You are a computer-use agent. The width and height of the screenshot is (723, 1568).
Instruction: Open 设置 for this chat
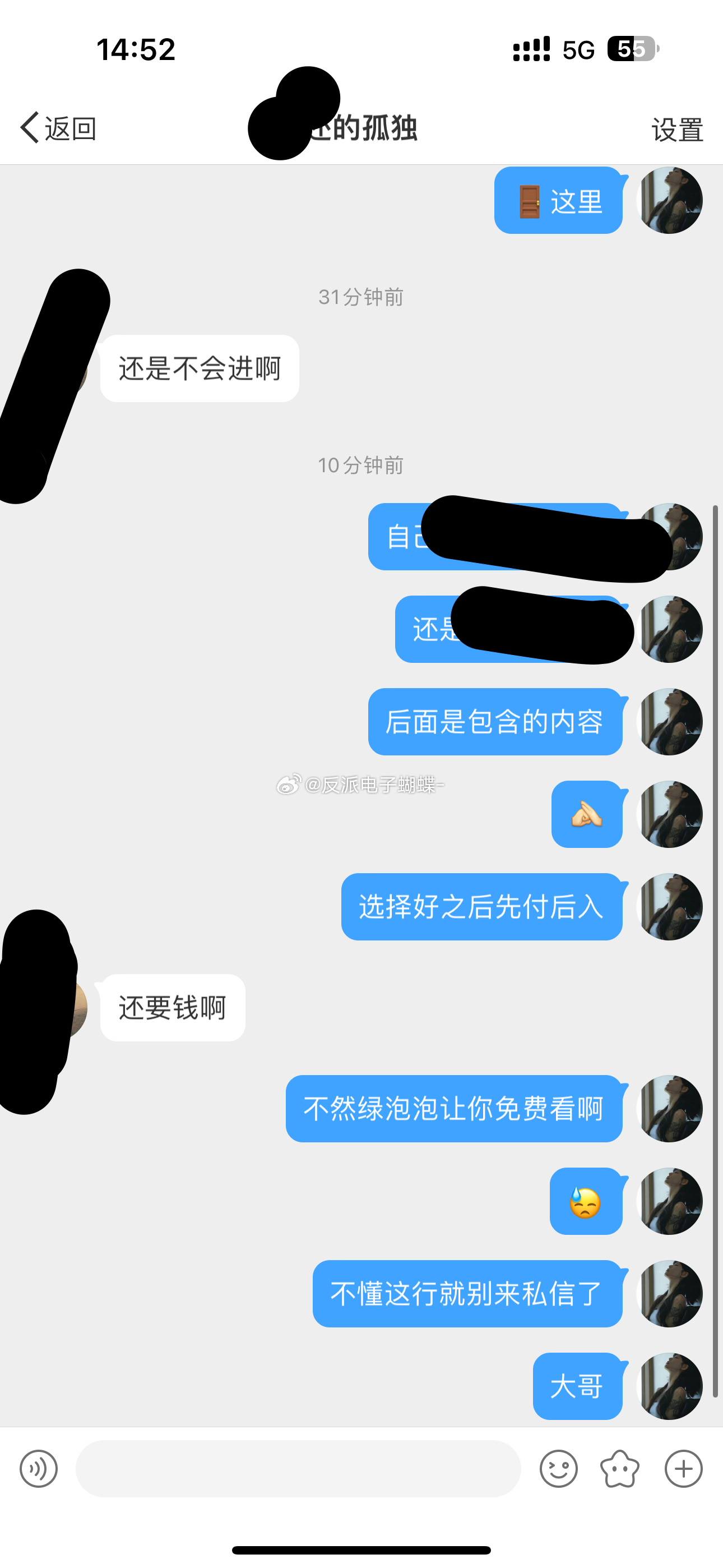pos(676,130)
